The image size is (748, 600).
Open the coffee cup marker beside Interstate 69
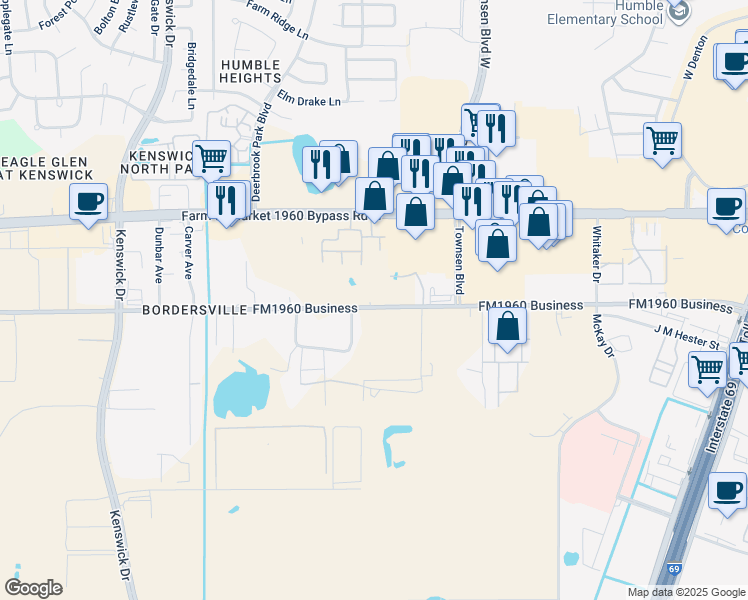727,491
